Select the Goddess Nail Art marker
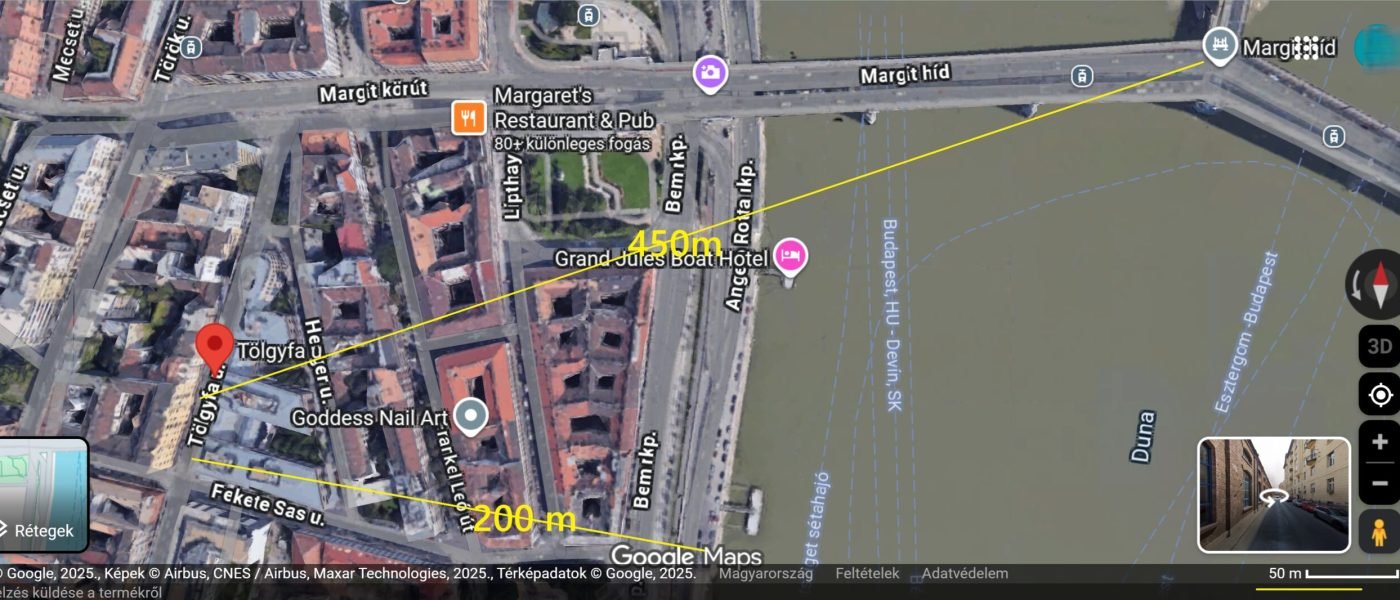Viewport: 1400px width, 600px height. (x=470, y=416)
